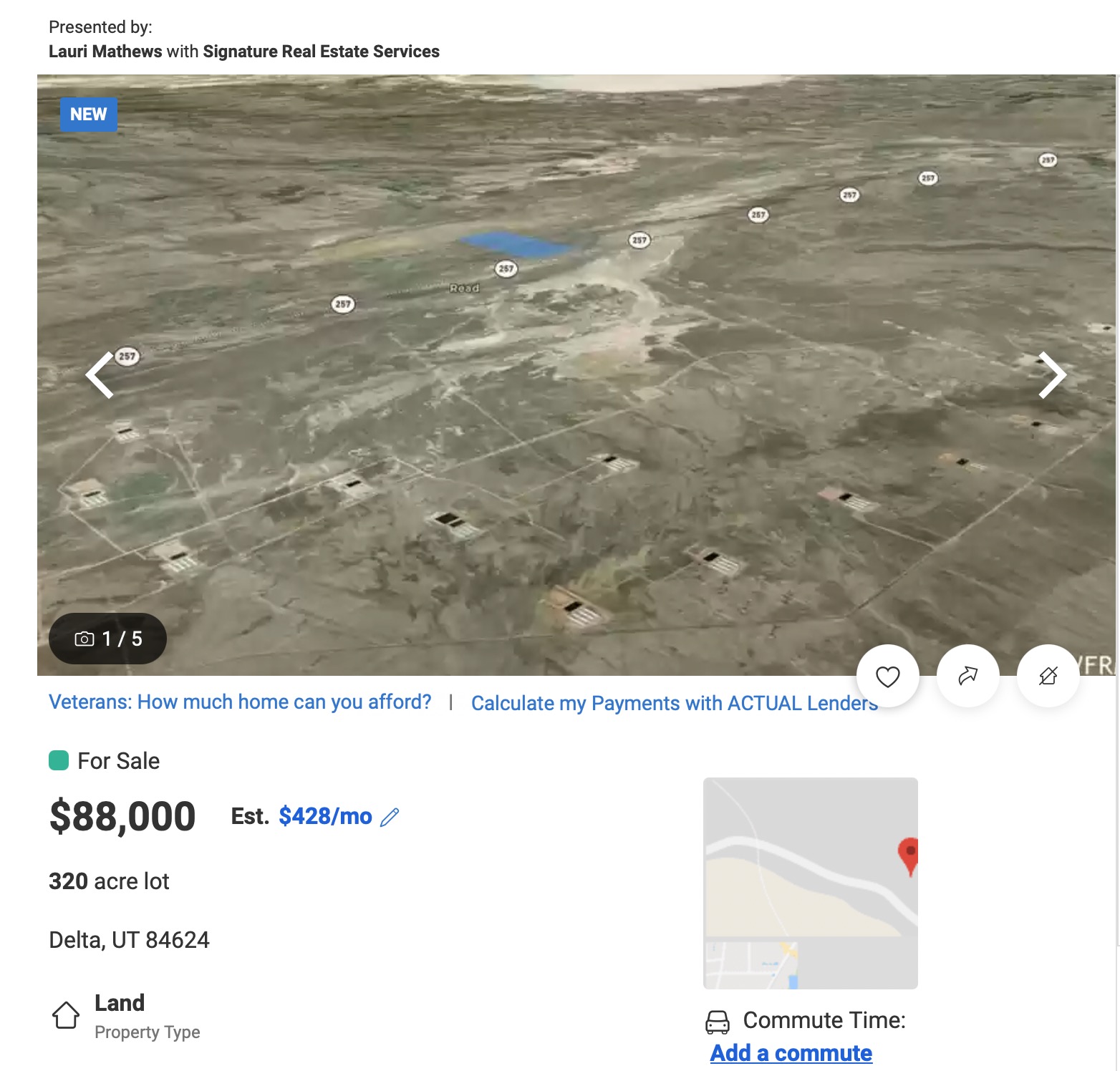Edit the estimated $428/mo payment
Screen dimensions: 1120x1071
click(390, 817)
